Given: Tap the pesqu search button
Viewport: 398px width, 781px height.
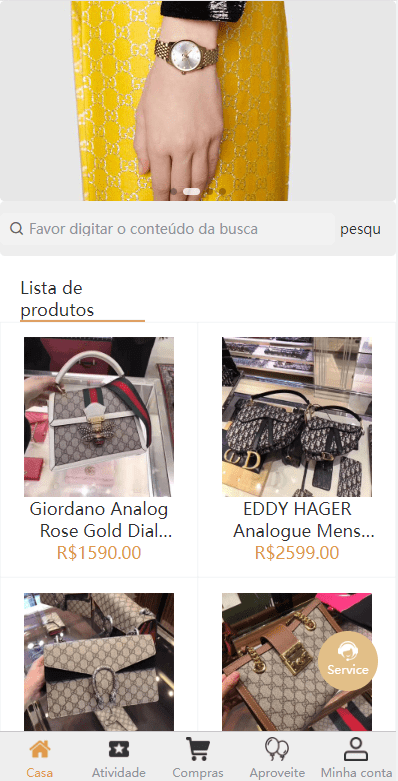Looking at the screenshot, I should click(x=361, y=229).
